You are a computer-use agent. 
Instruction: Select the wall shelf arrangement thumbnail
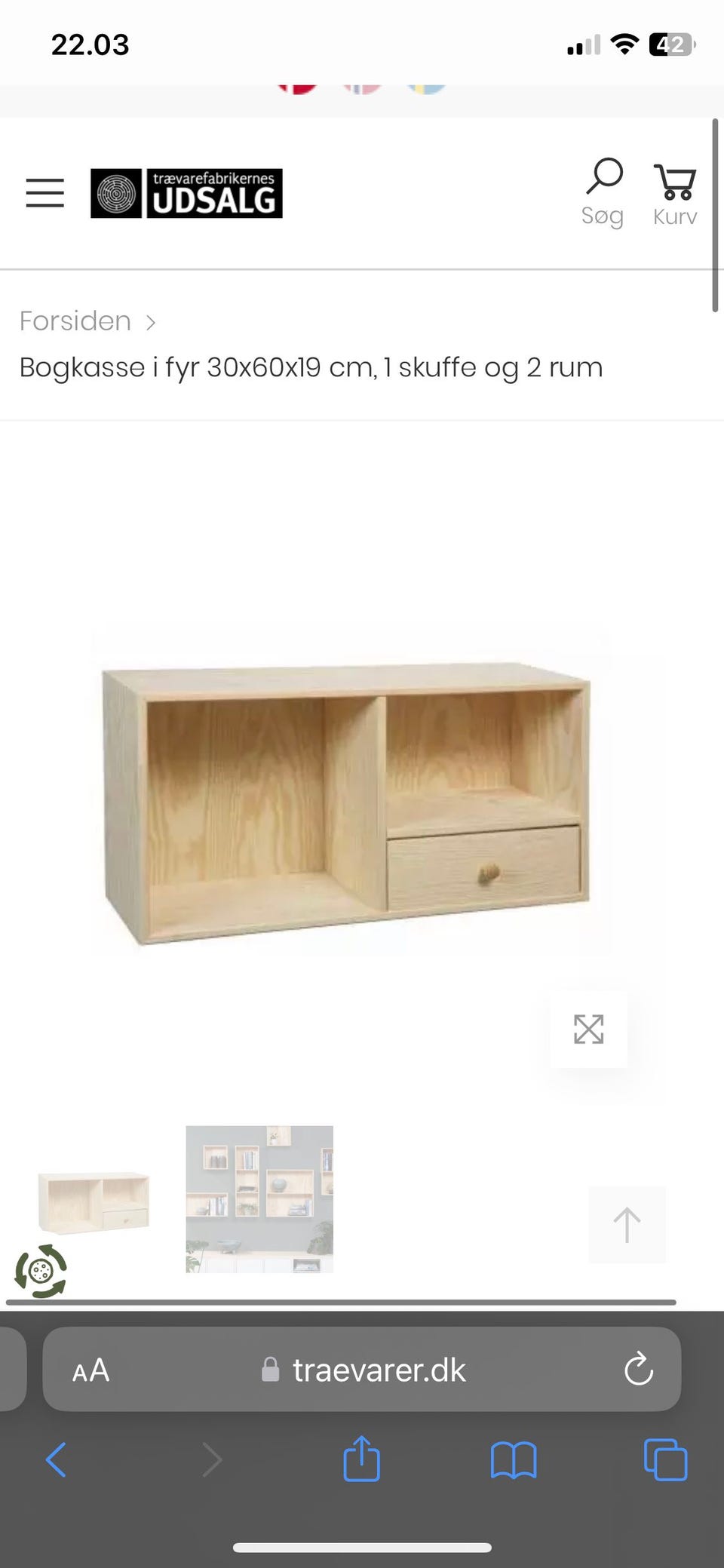(259, 1199)
